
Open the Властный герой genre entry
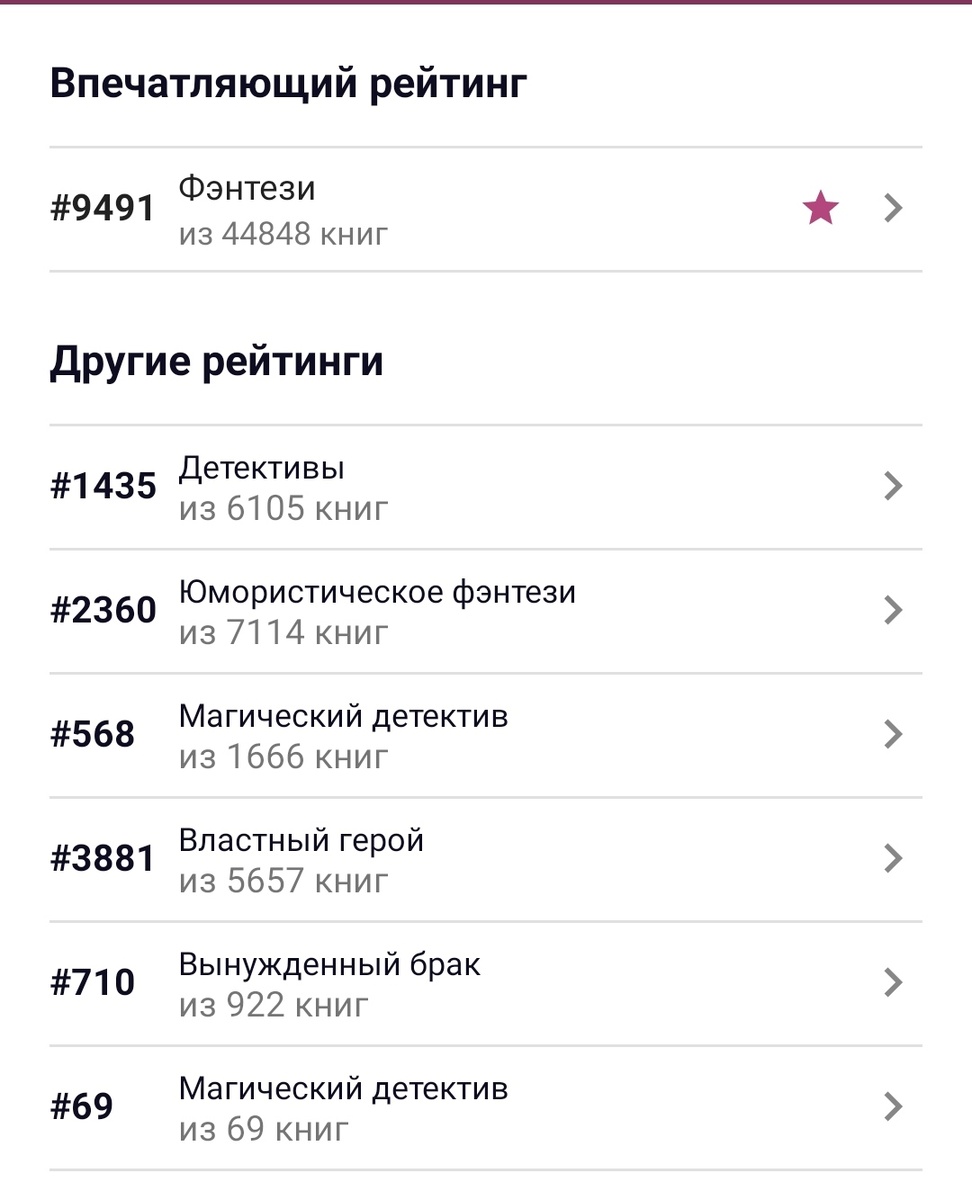click(302, 840)
